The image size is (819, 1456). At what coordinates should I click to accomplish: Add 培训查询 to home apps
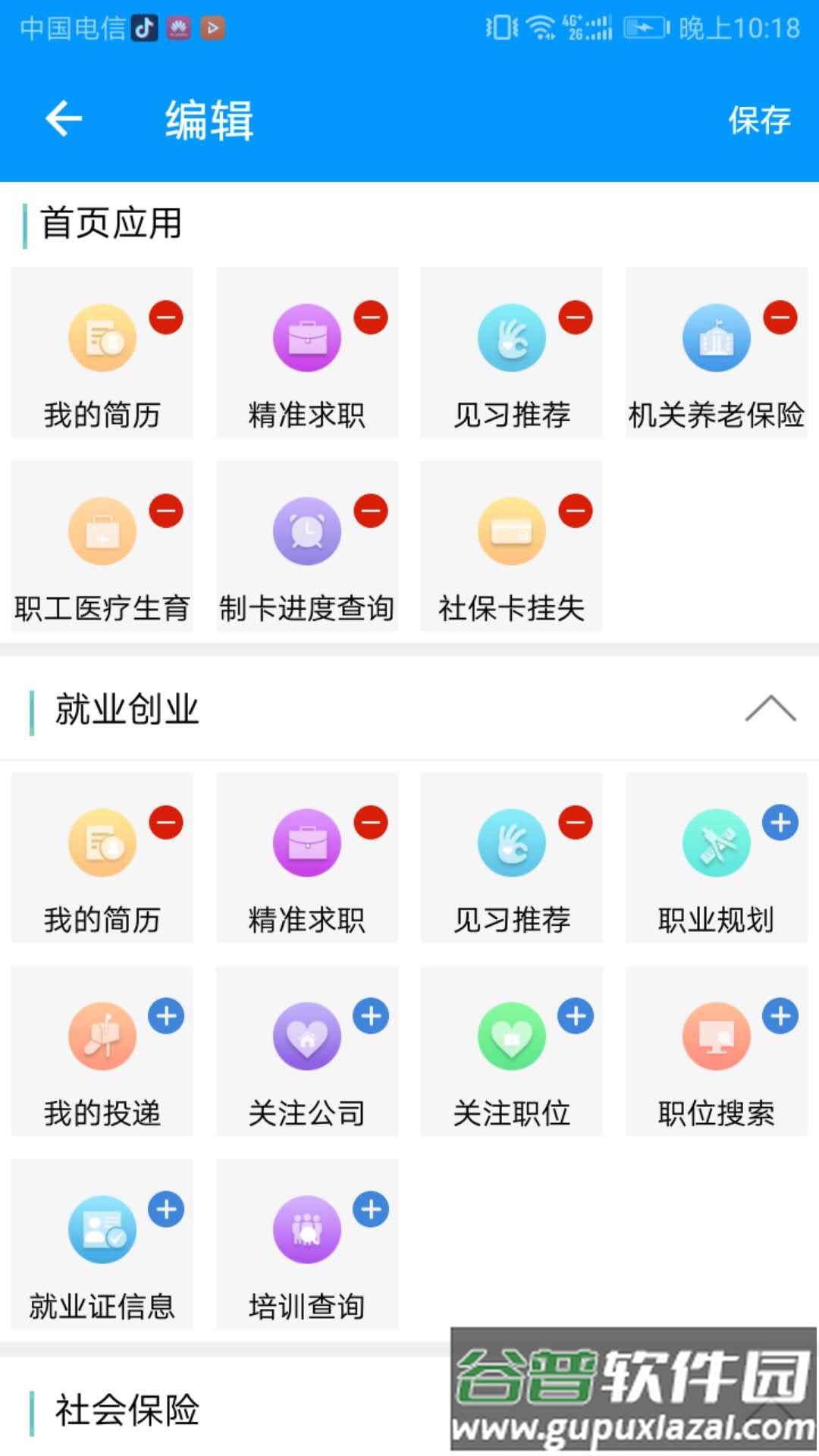[x=371, y=1210]
